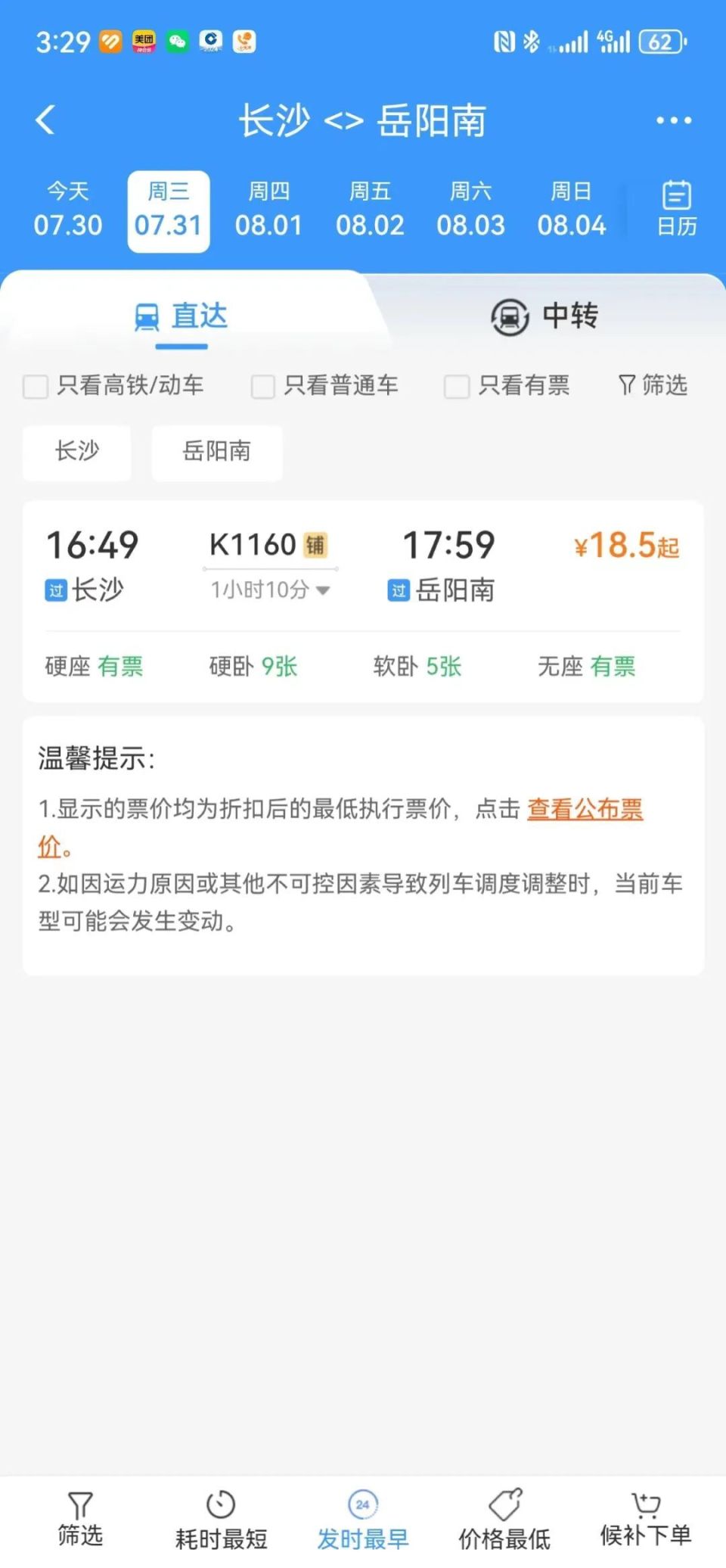726x1568 pixels.
Task: Select Friday 08.02 date
Action: click(x=370, y=210)
